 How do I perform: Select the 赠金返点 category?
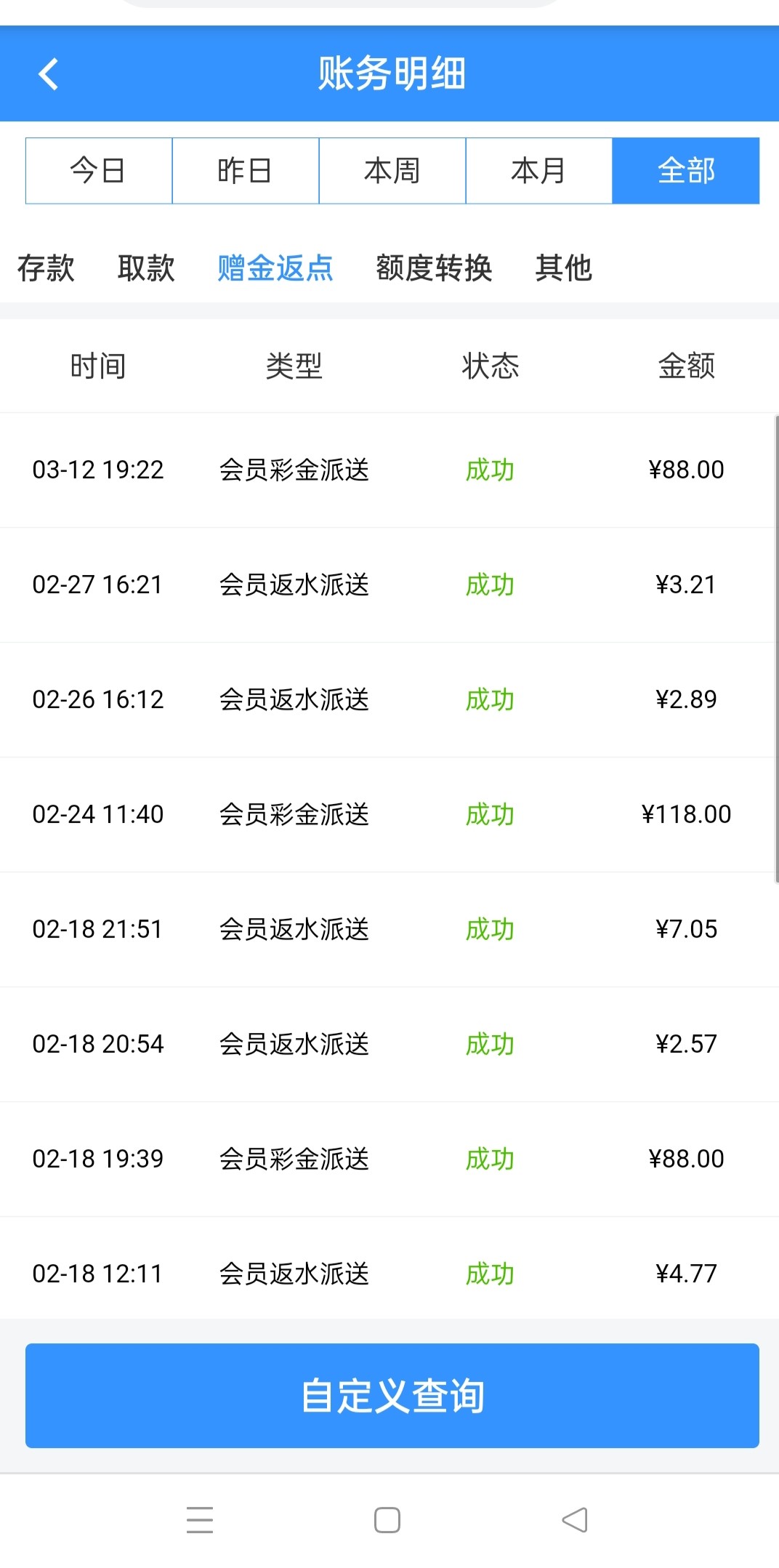point(275,268)
